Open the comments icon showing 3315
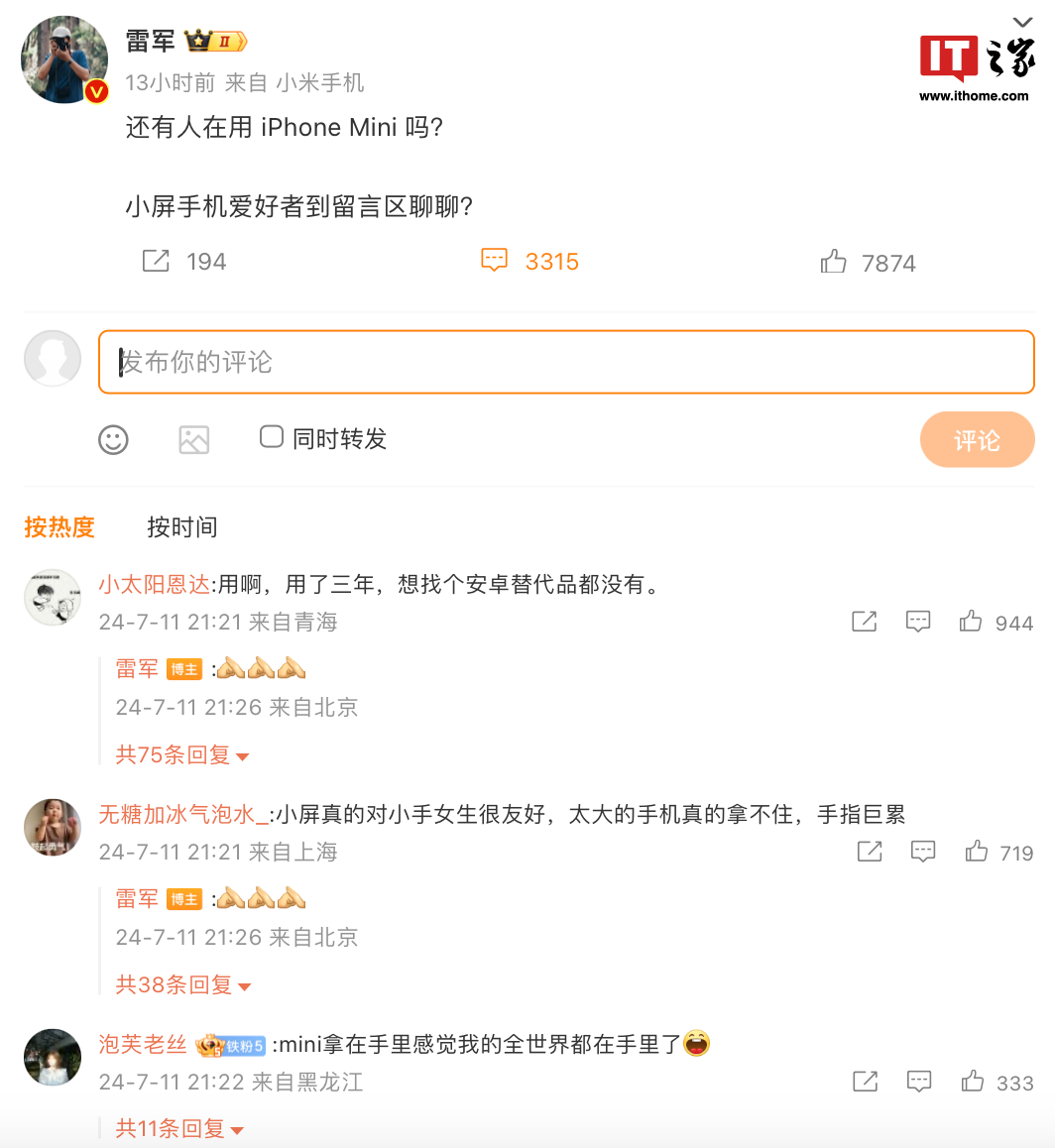The height and width of the screenshot is (1148, 1055). [494, 260]
